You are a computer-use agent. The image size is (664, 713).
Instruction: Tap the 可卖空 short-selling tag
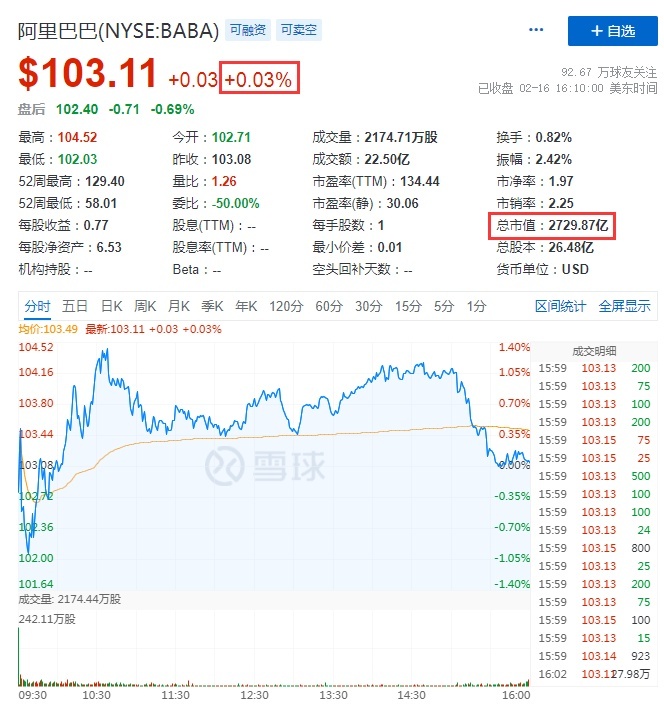[299, 30]
